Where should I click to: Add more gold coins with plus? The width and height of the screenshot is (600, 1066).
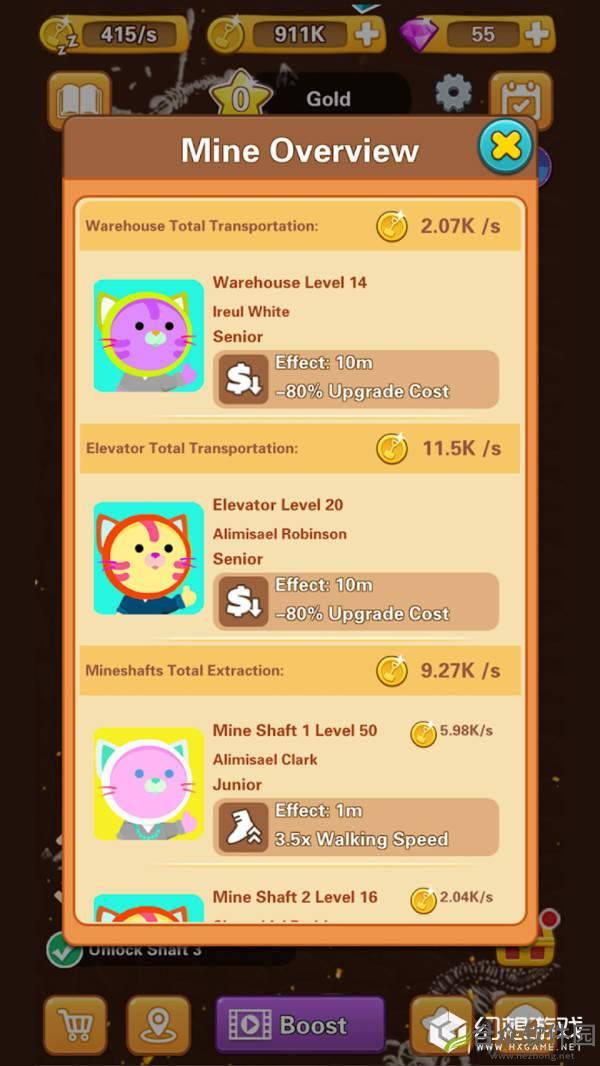click(367, 34)
